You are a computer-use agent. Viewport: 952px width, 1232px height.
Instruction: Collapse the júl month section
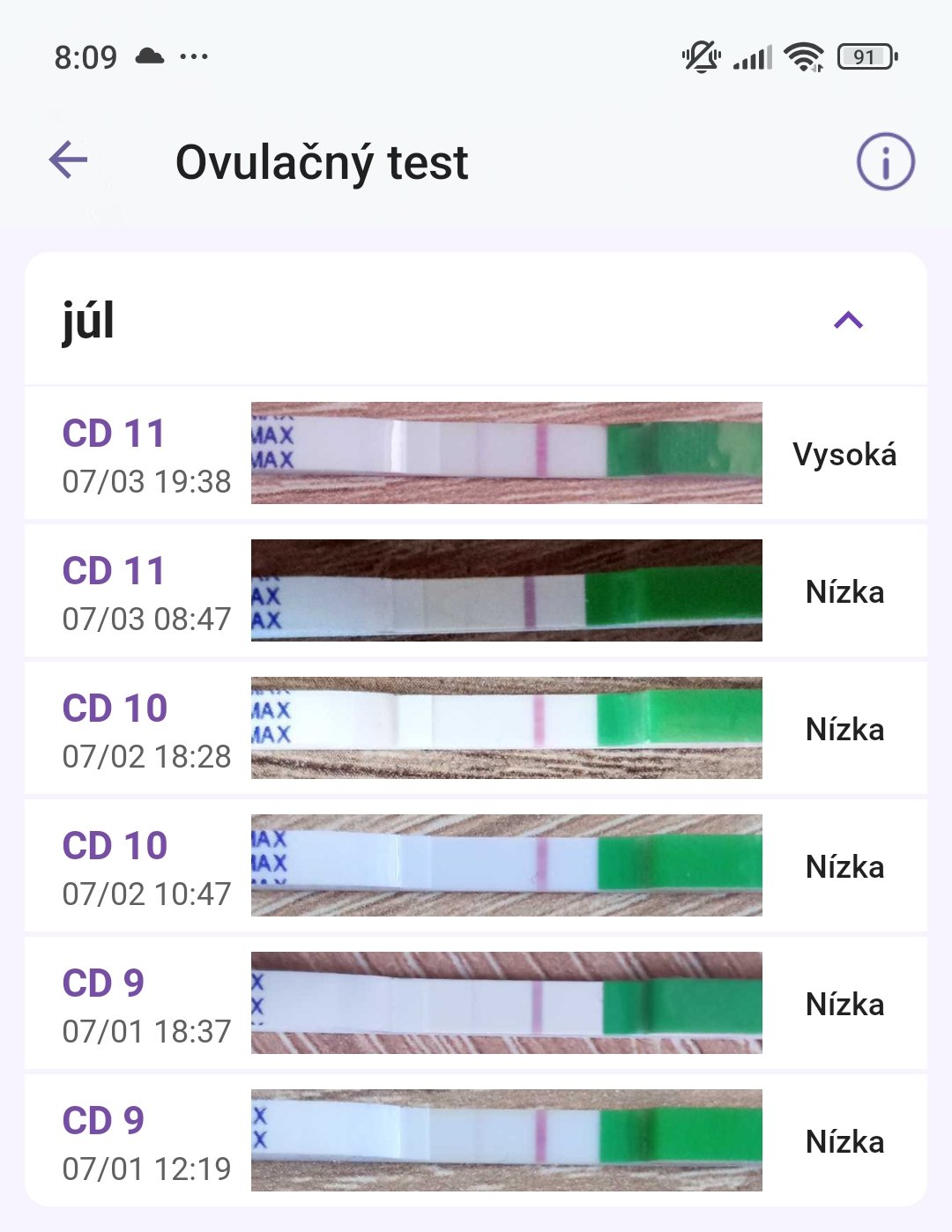847,321
